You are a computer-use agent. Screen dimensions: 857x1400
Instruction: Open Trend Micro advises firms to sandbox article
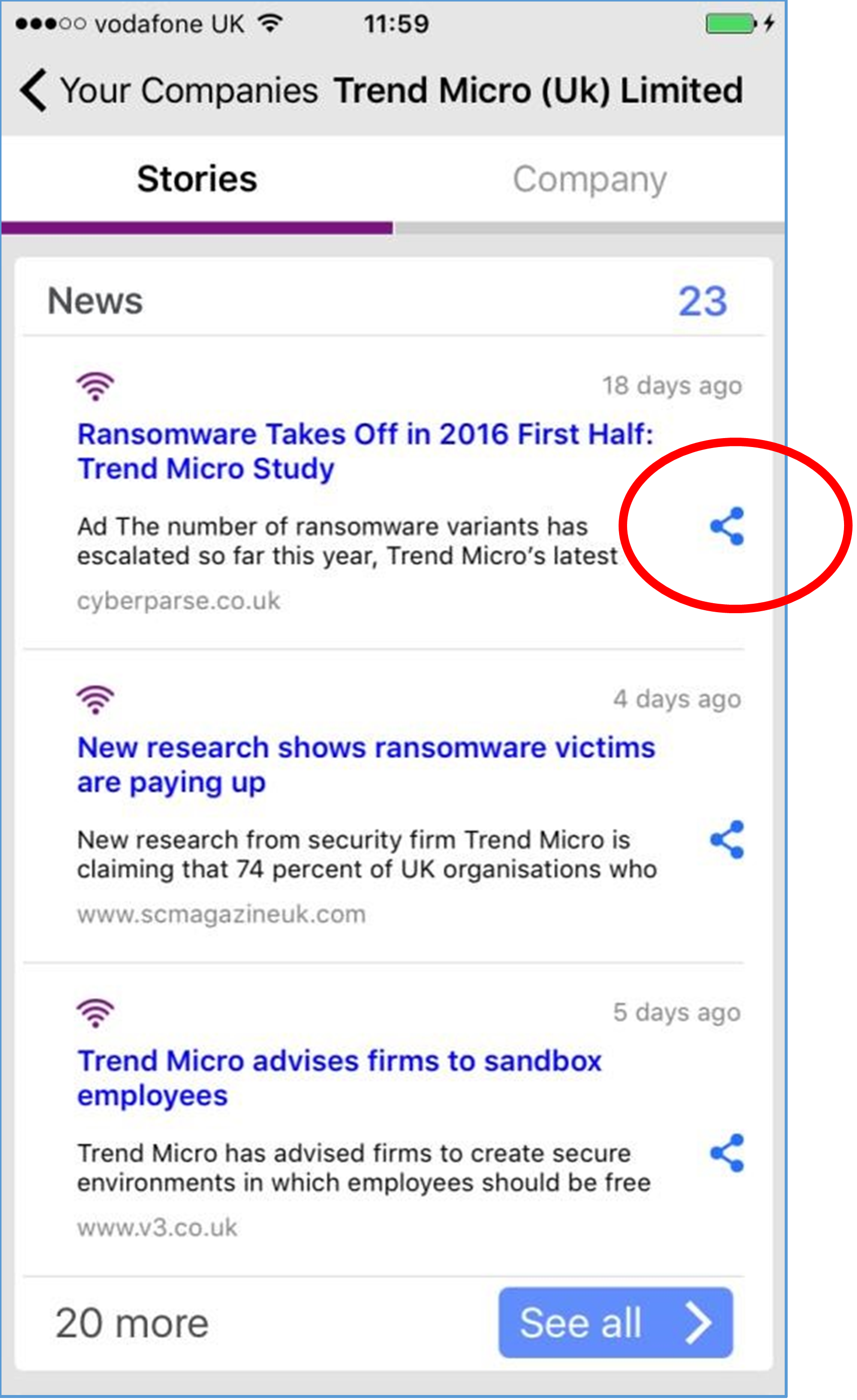339,1078
